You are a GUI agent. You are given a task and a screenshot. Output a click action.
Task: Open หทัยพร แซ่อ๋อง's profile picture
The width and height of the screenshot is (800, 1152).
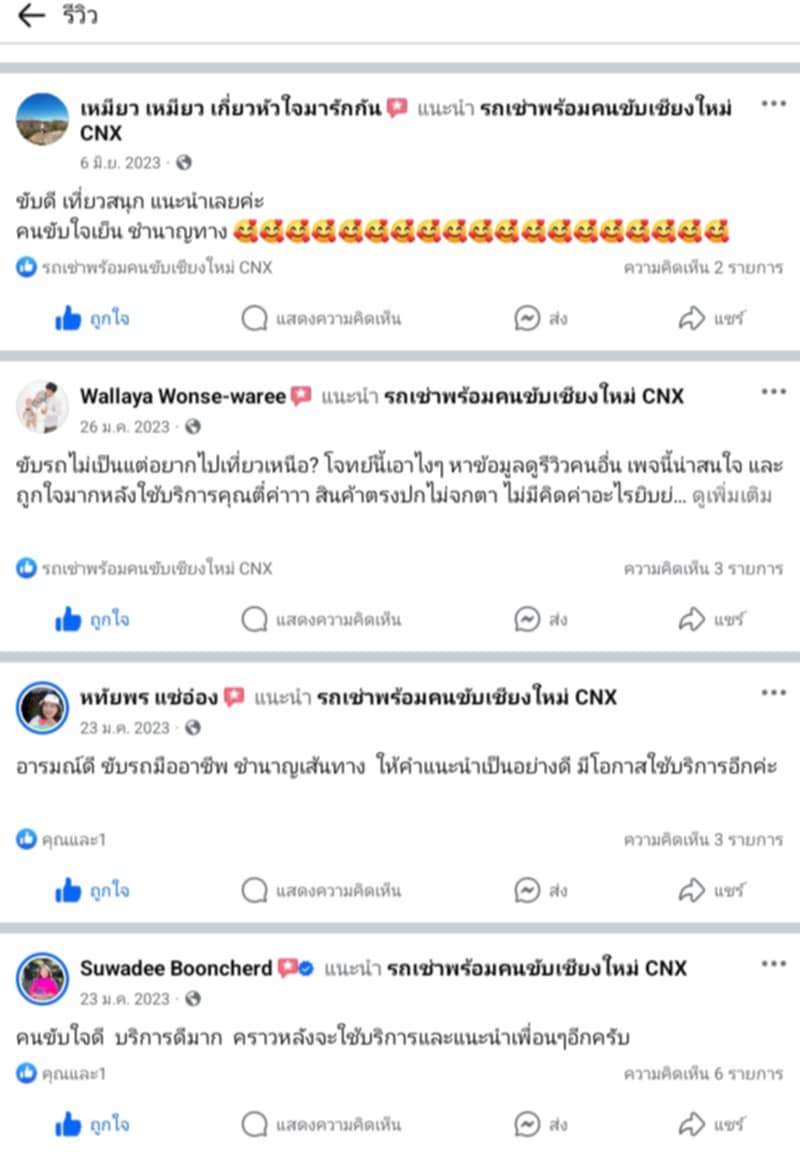click(42, 709)
